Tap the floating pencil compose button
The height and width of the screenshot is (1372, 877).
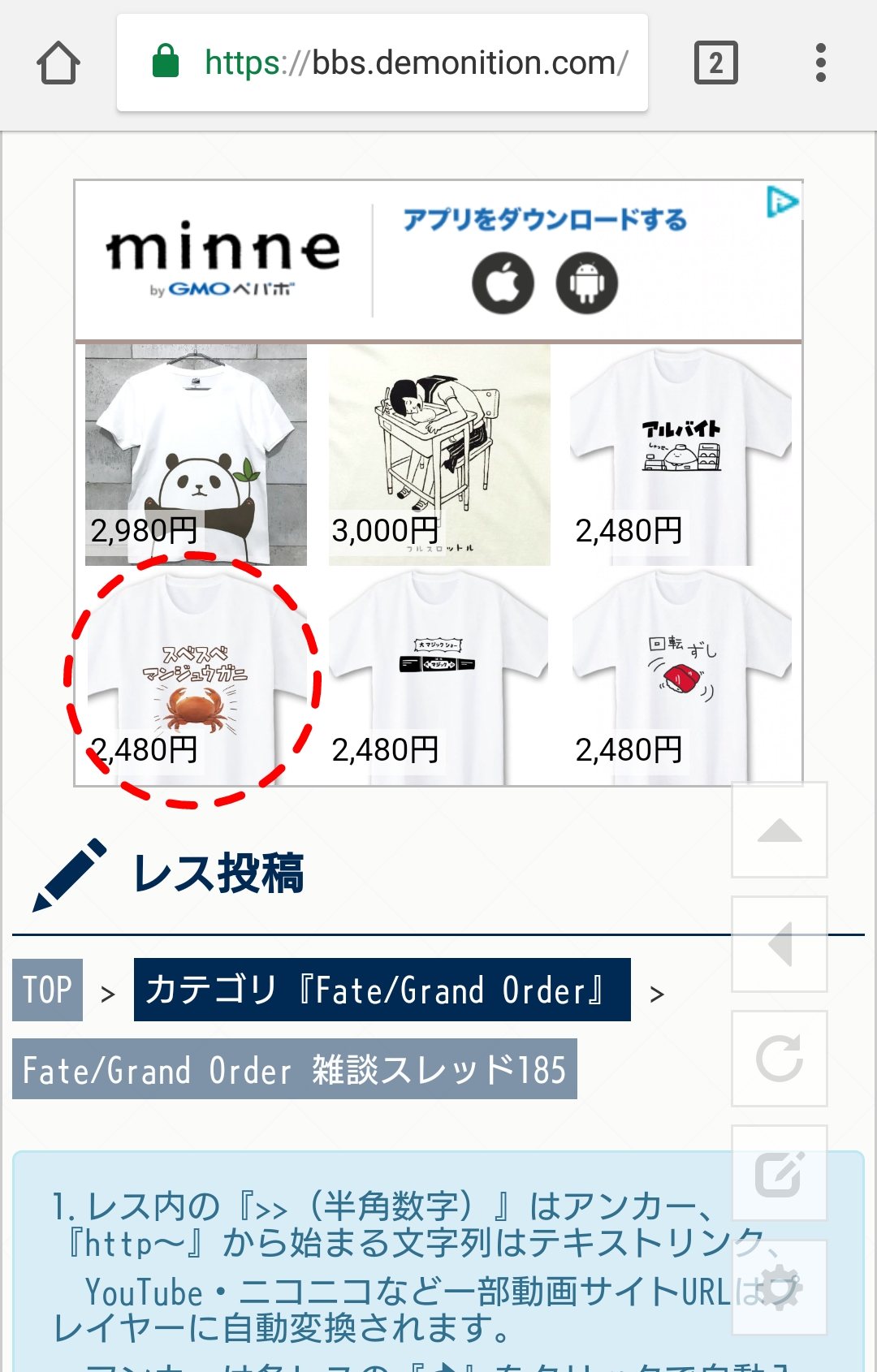(780, 1173)
